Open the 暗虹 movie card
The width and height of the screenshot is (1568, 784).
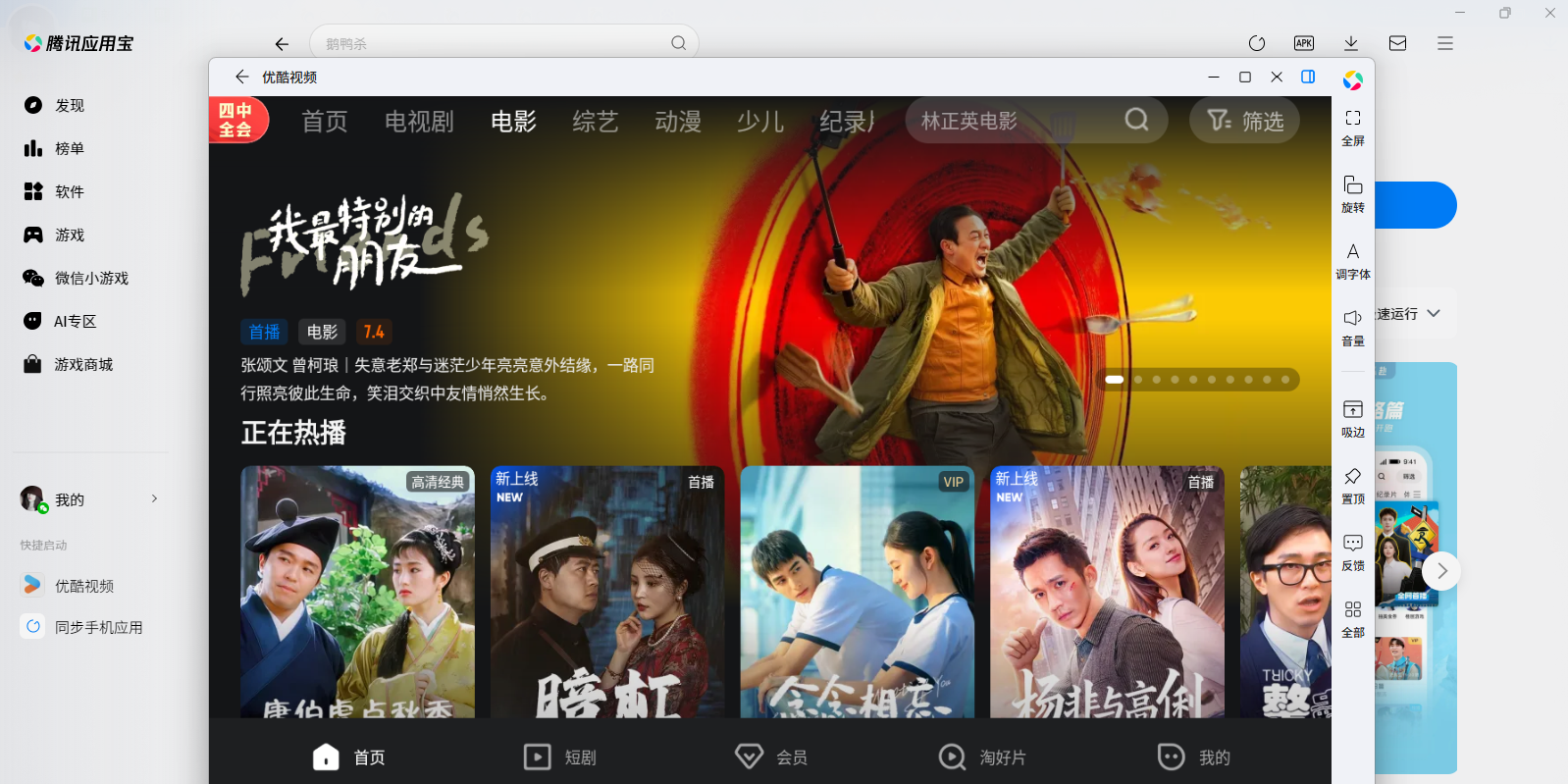point(607,592)
